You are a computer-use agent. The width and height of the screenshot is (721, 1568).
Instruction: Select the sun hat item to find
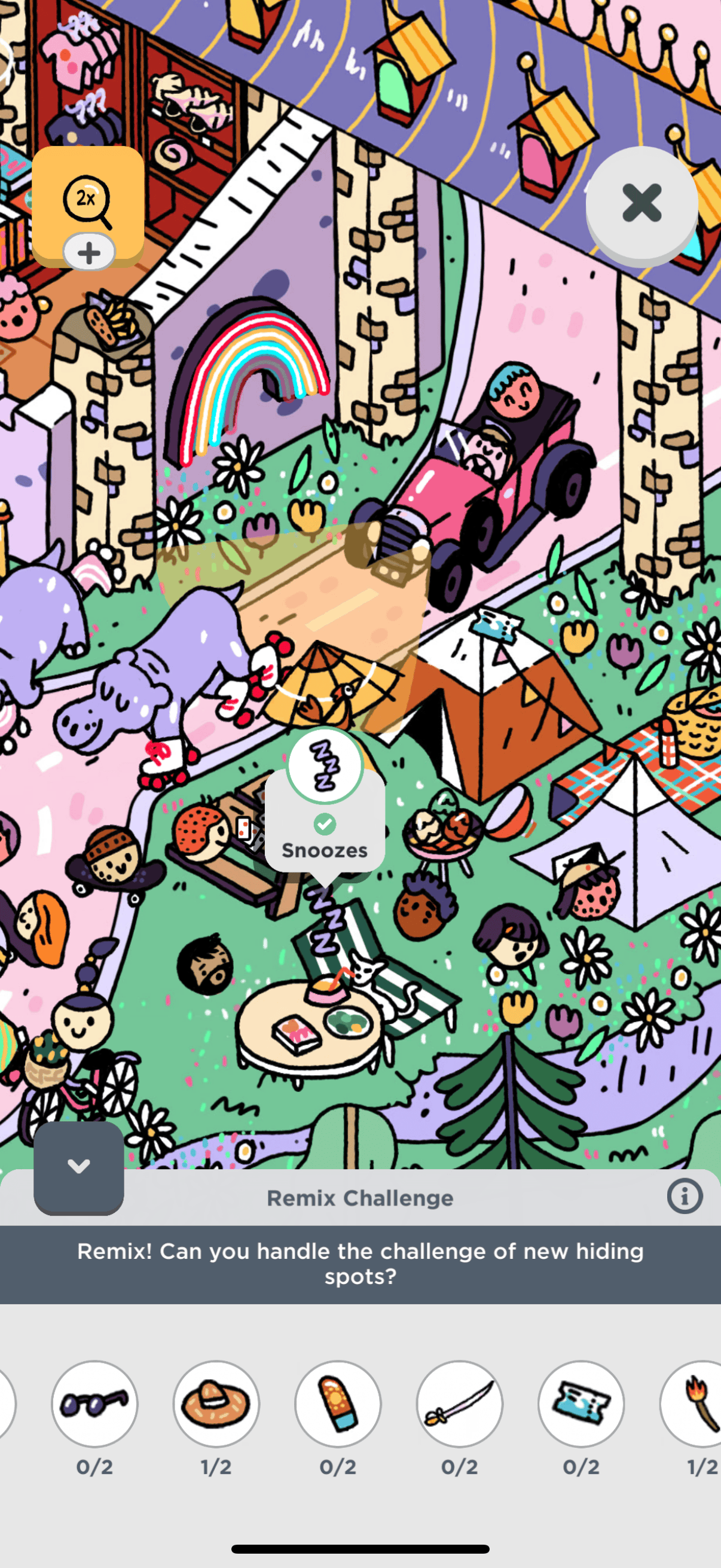(x=216, y=1404)
